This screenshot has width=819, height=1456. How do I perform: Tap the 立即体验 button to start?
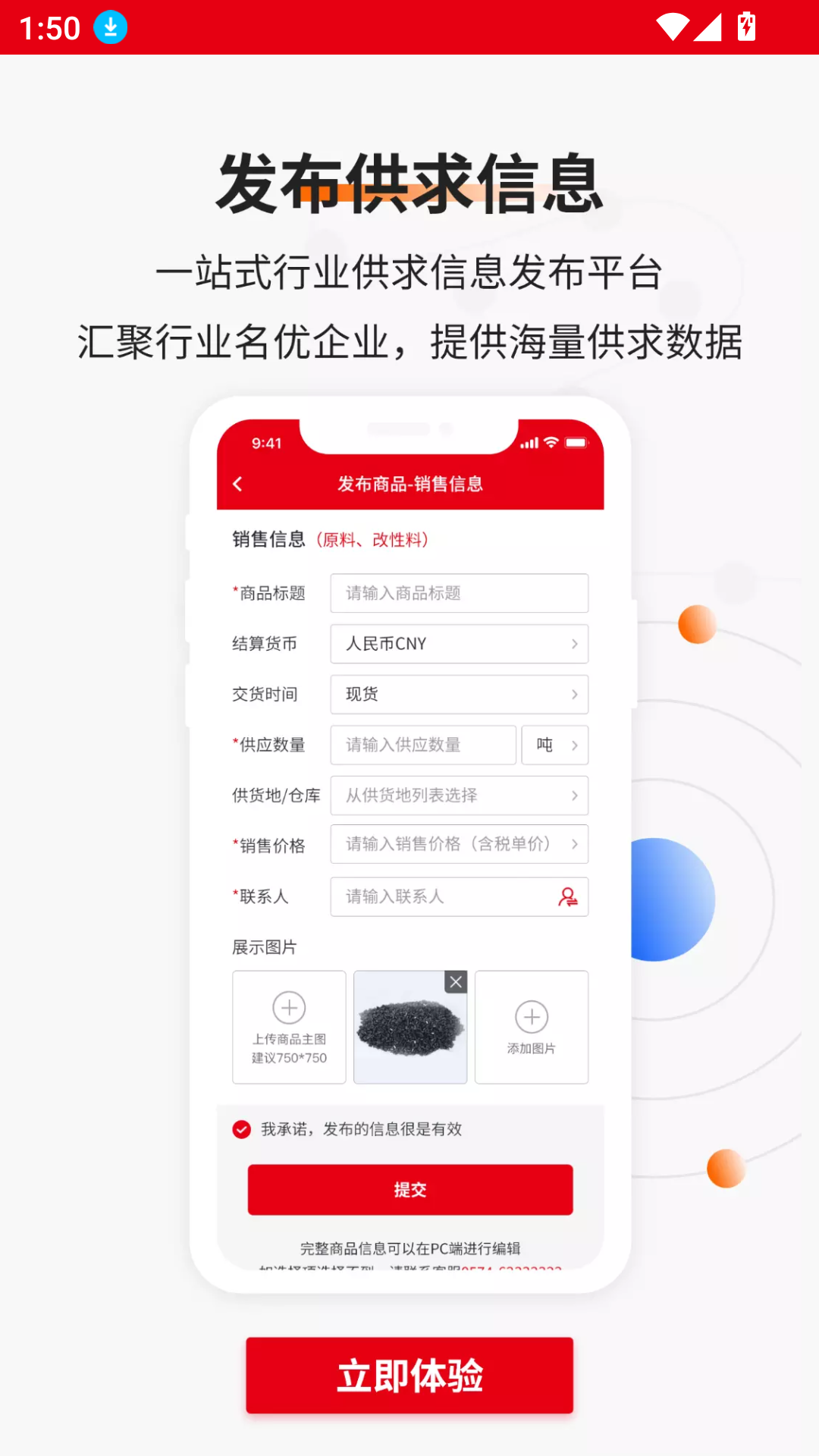pyautogui.click(x=409, y=1375)
